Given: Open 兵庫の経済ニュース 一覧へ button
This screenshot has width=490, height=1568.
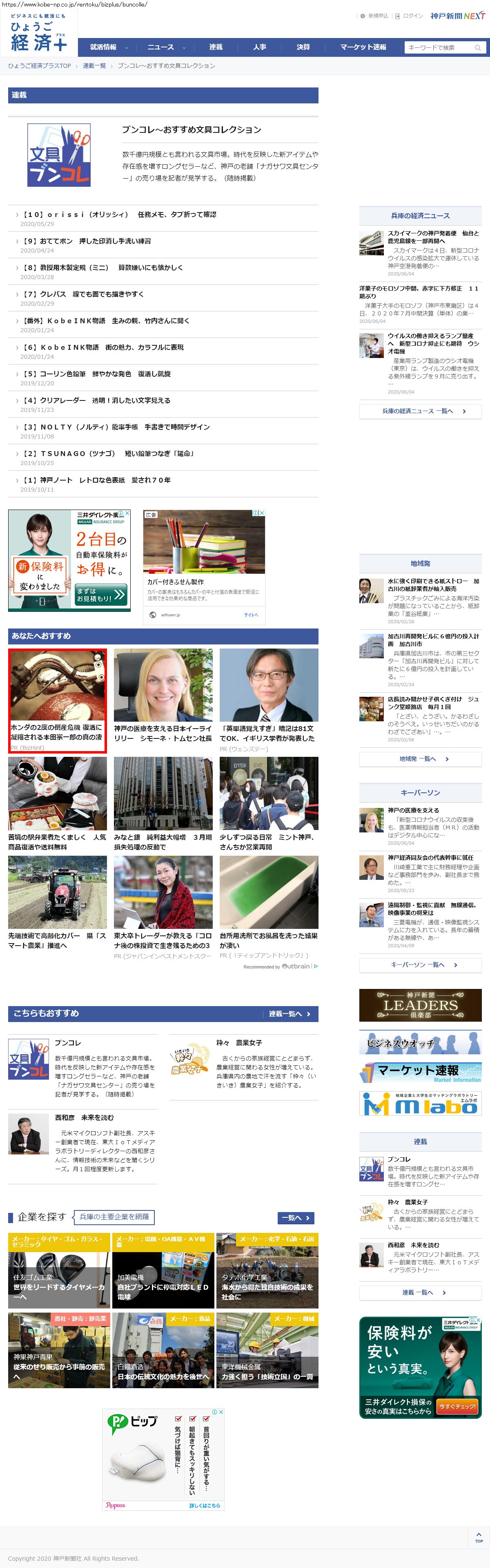Looking at the screenshot, I should [420, 412].
